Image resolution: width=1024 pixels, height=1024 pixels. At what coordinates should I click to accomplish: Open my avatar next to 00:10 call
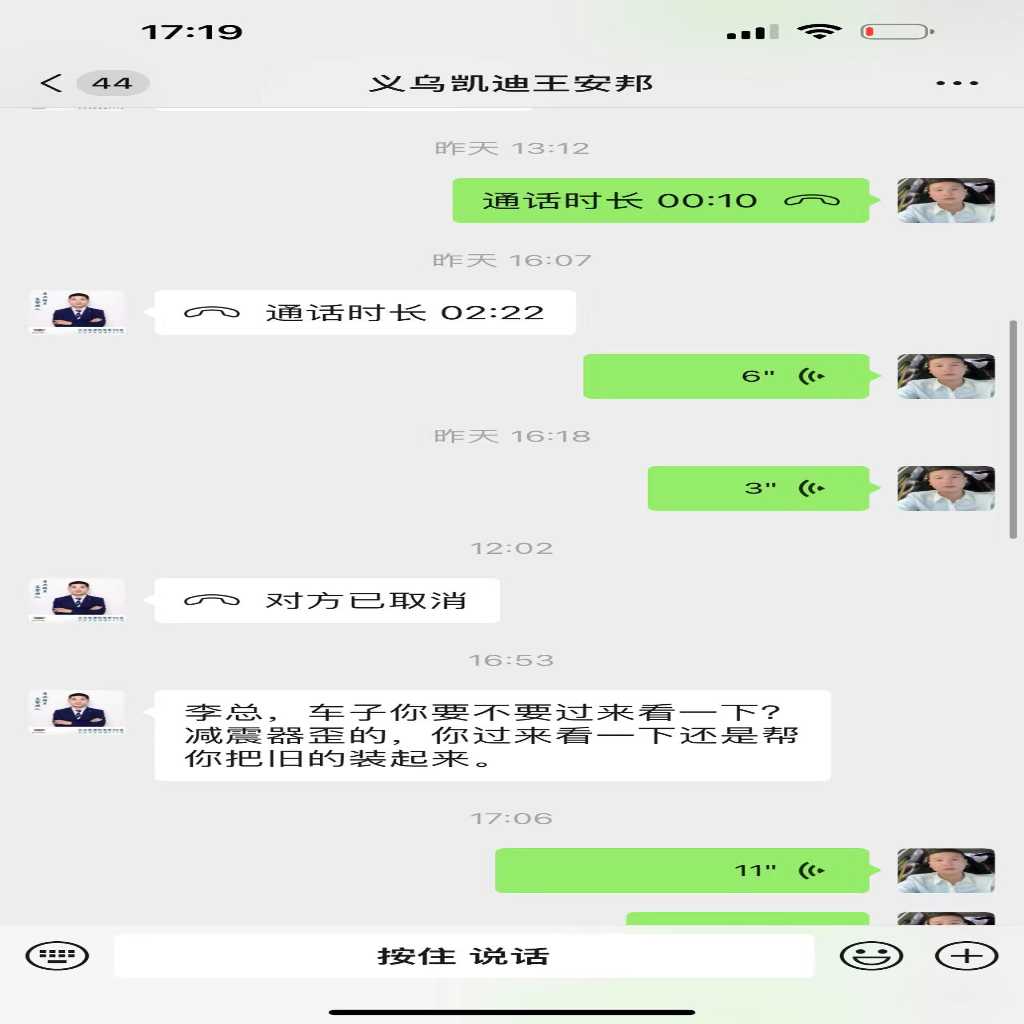pyautogui.click(x=945, y=200)
